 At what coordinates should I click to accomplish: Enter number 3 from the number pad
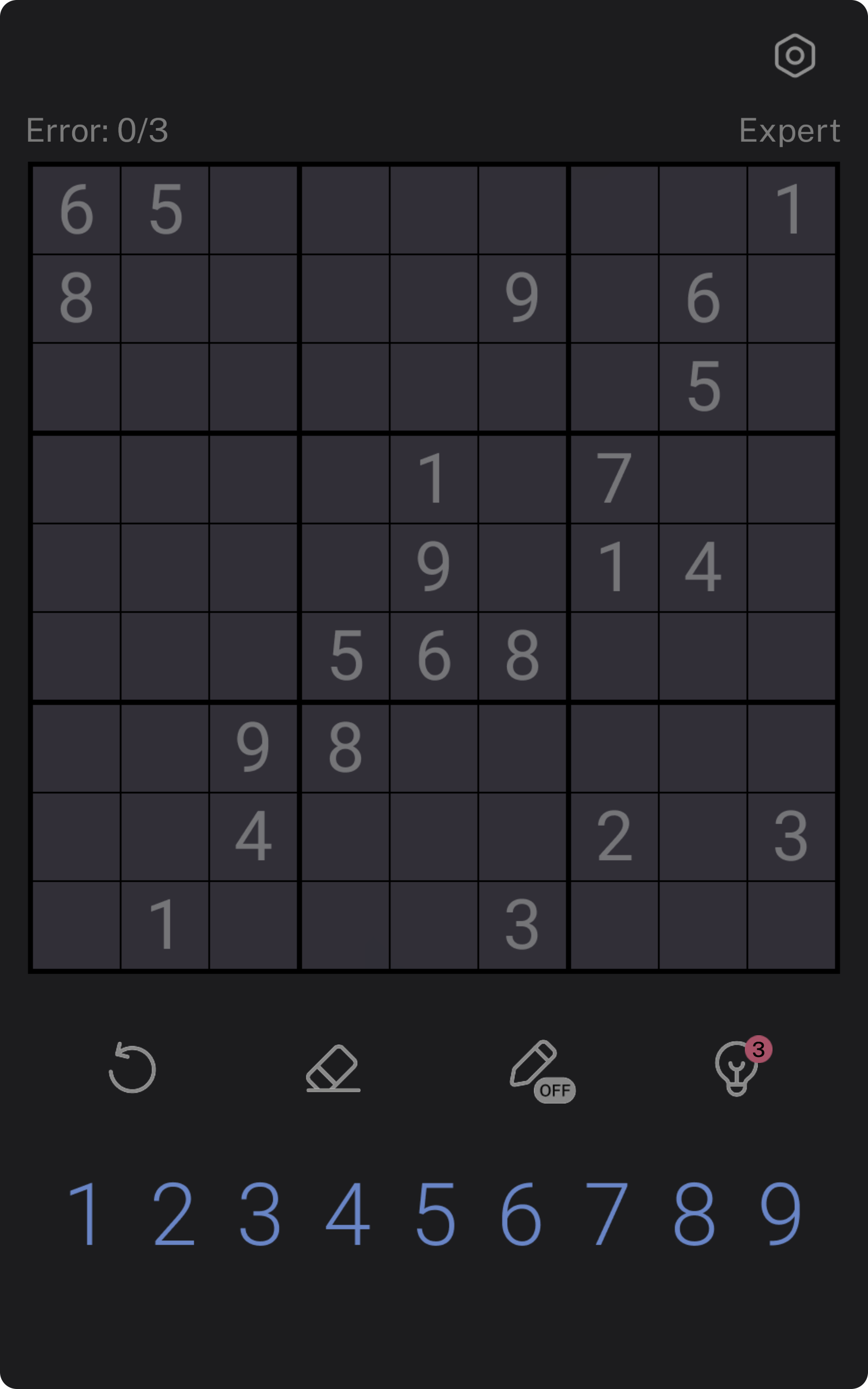tap(260, 1213)
